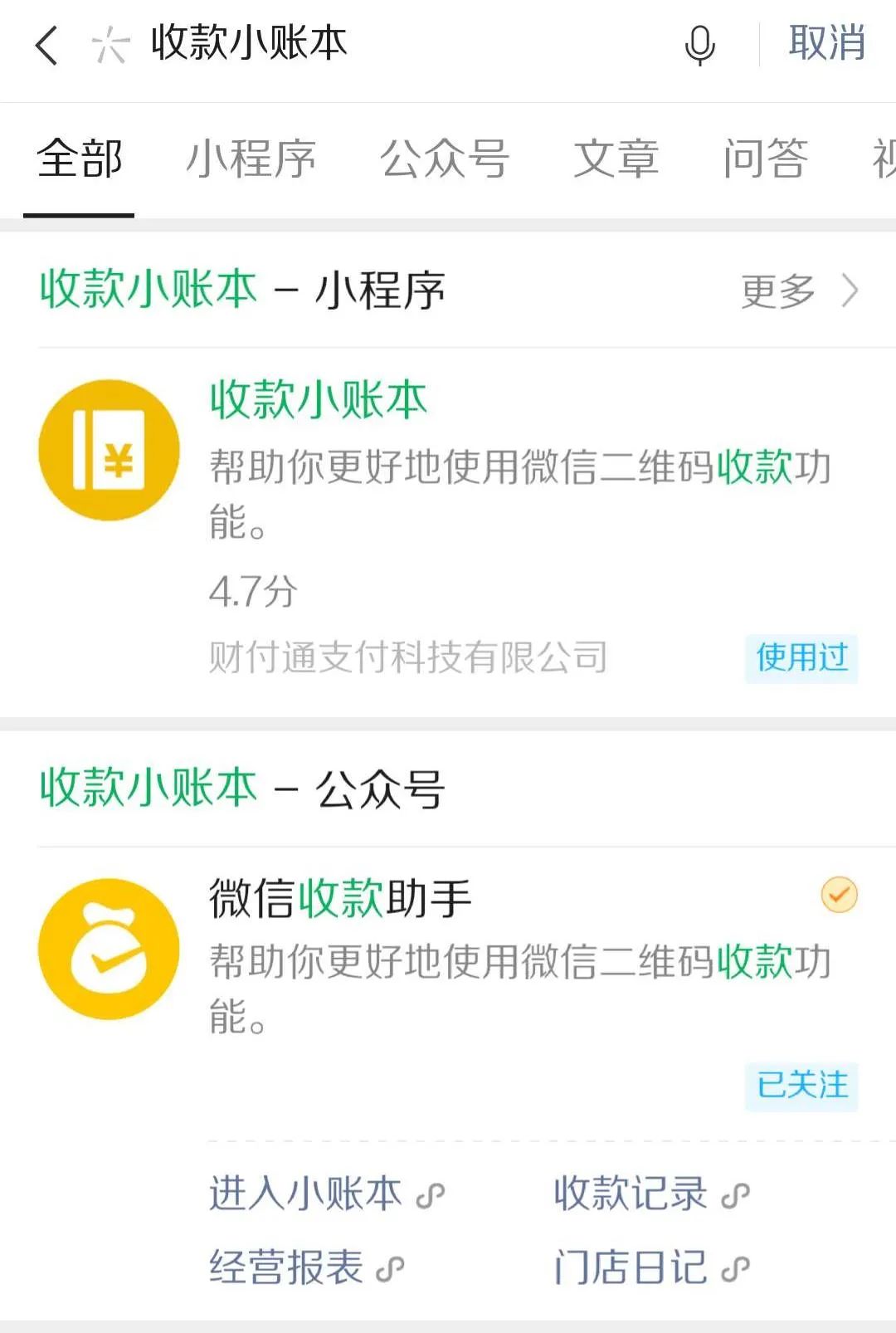
Task: Open 更多 mini program results
Action: pos(798,291)
